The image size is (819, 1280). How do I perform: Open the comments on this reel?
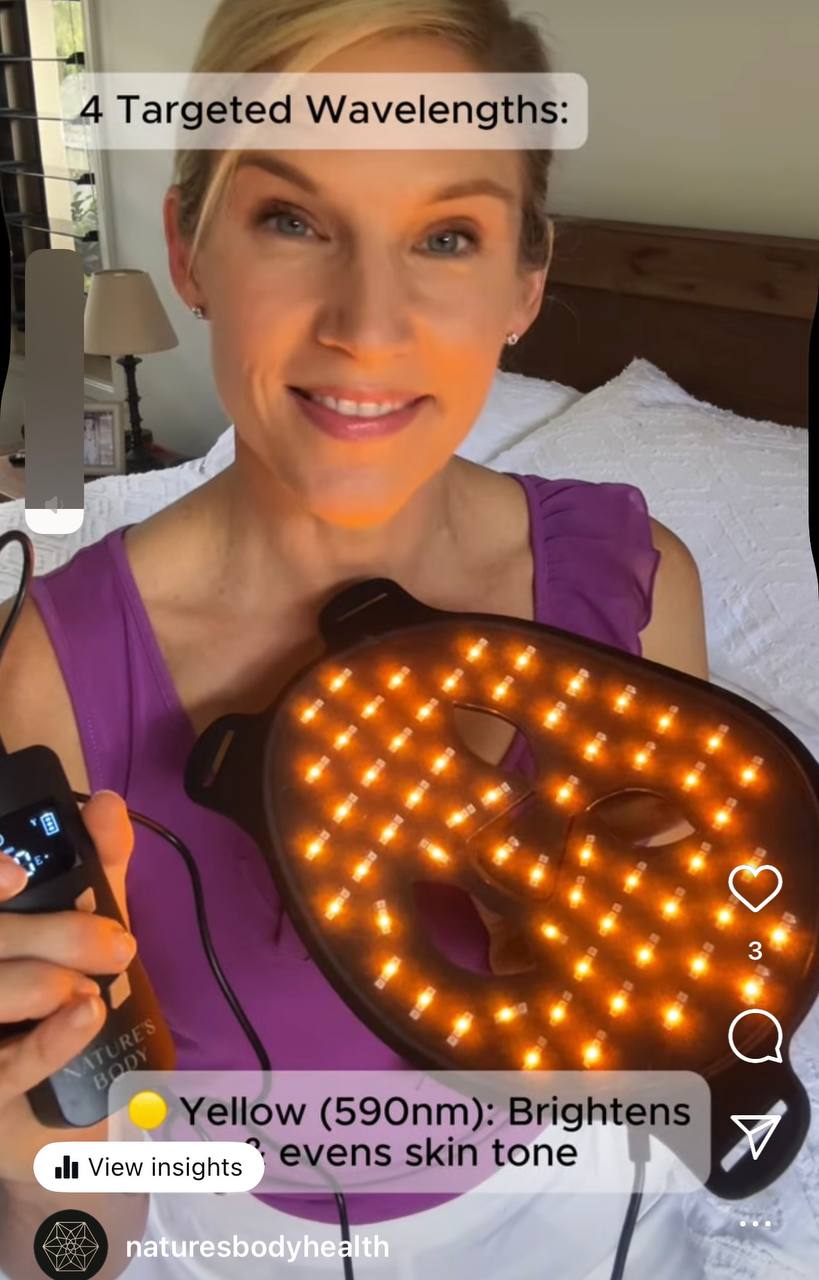755,1037
